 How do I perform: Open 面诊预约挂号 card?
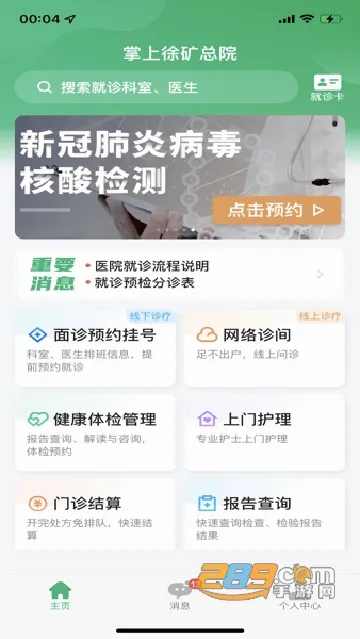coord(96,349)
